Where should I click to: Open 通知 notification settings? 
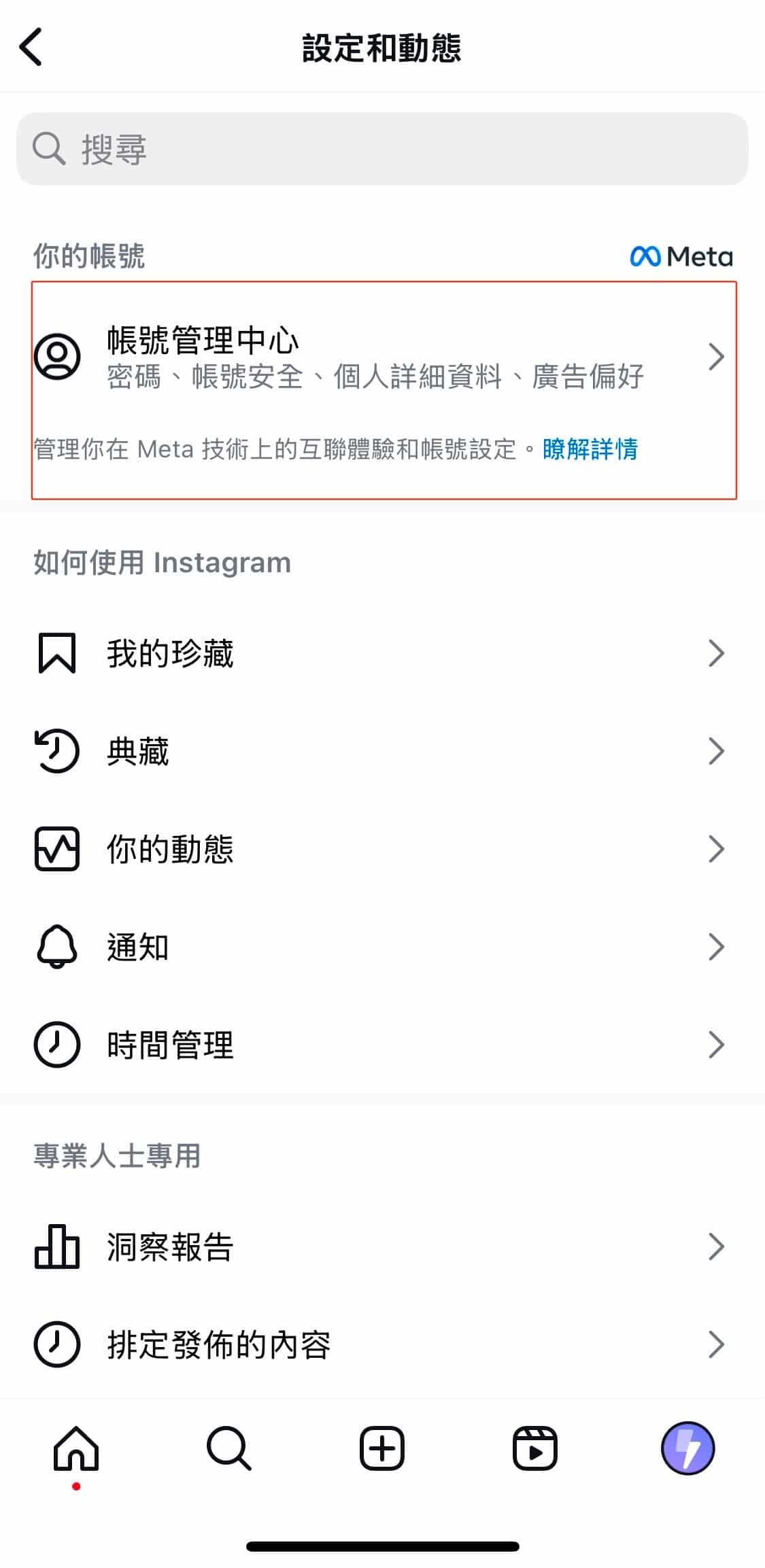click(x=382, y=947)
